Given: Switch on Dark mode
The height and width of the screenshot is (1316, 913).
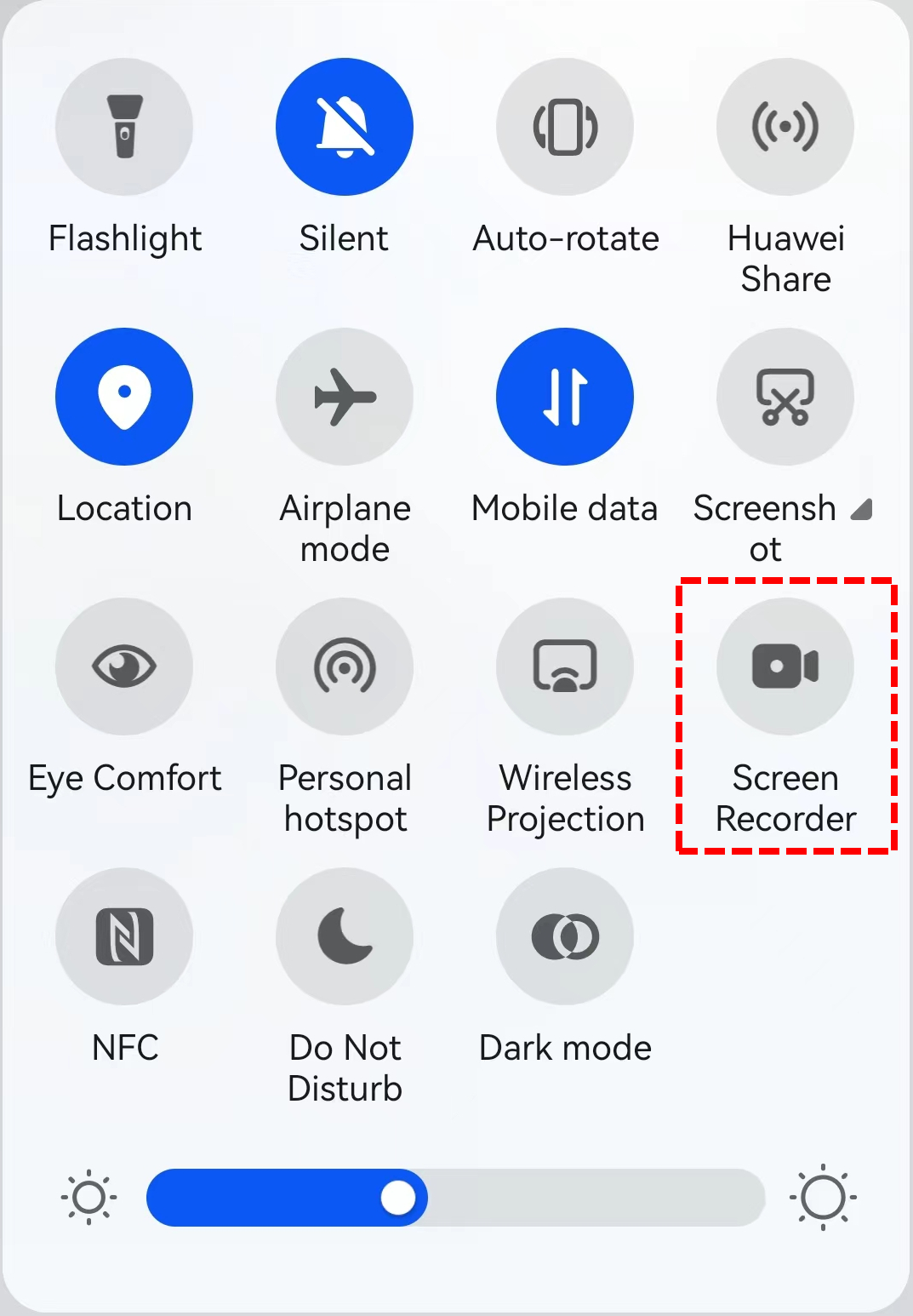Looking at the screenshot, I should 565,936.
